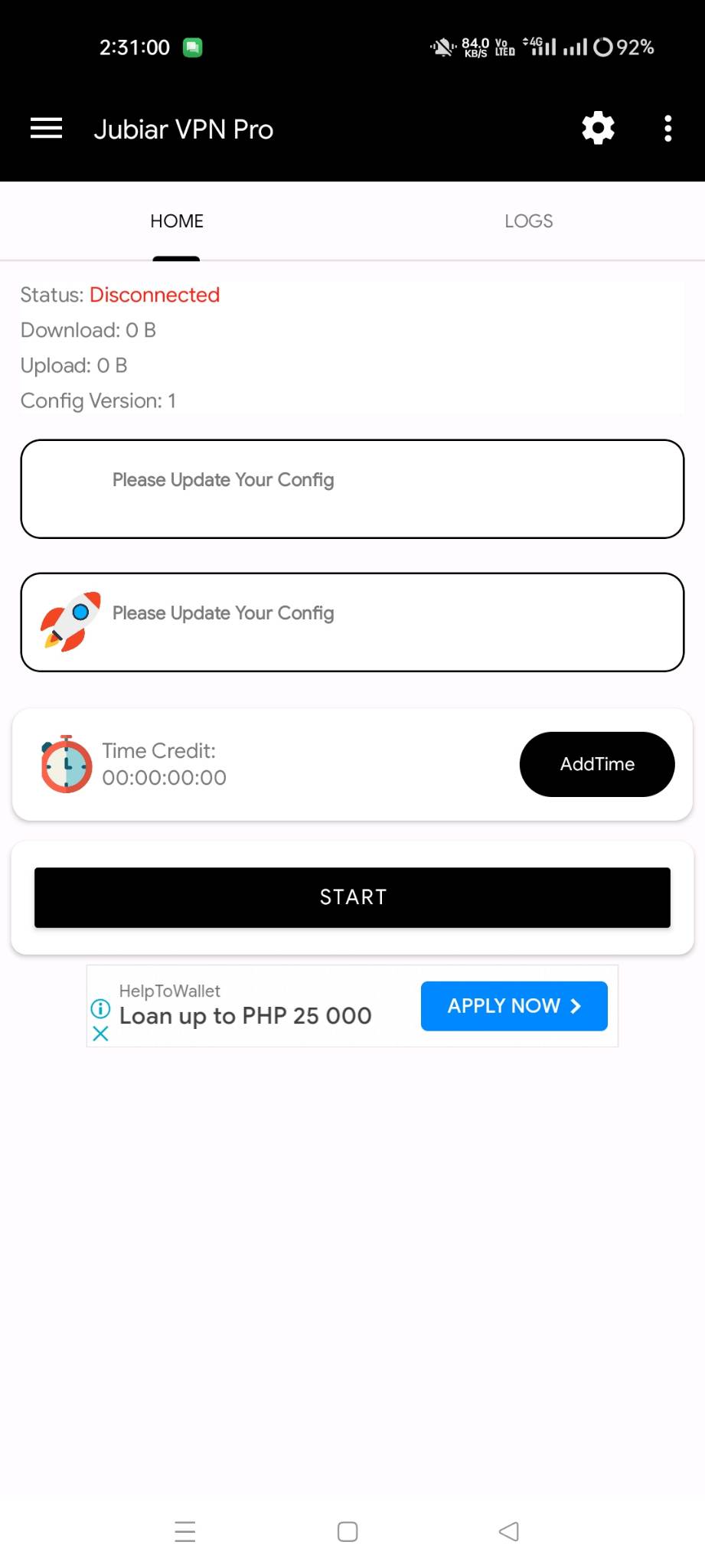Image resolution: width=705 pixels, height=1568 pixels.
Task: Tap the AddTime button
Action: [597, 764]
